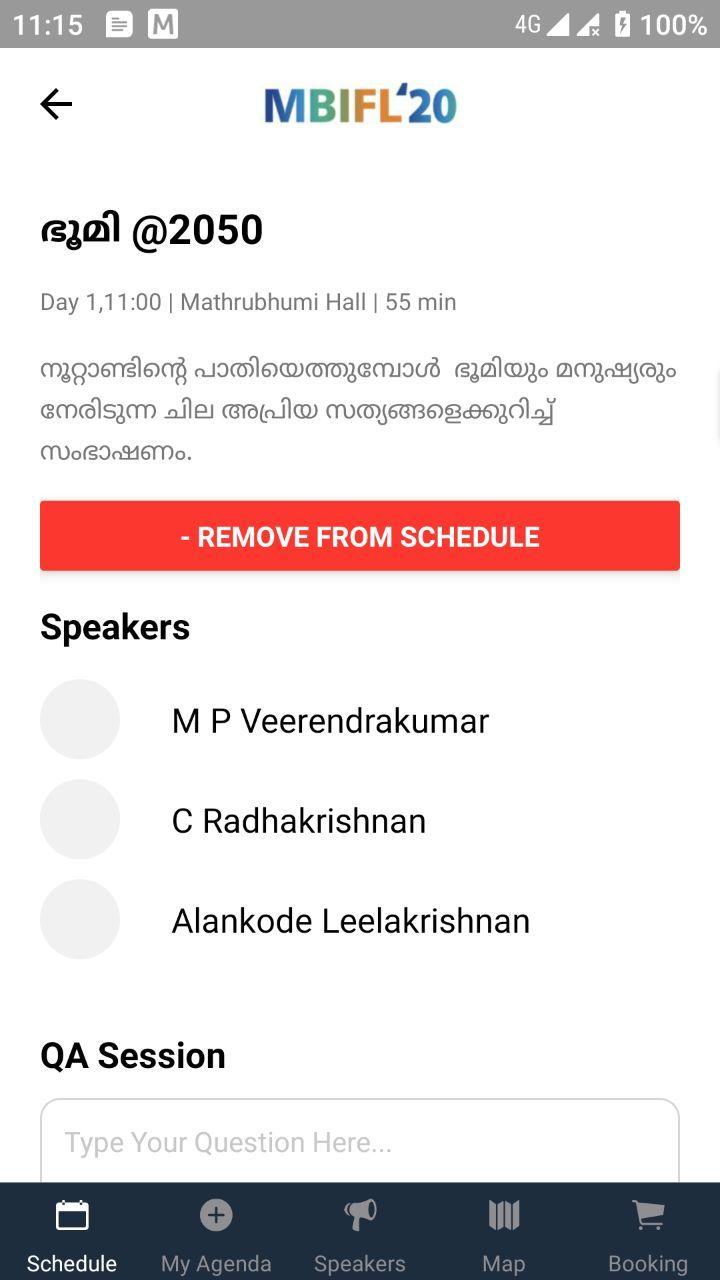This screenshot has width=720, height=1280.
Task: Open the My Agenda tab
Action: pyautogui.click(x=216, y=1234)
